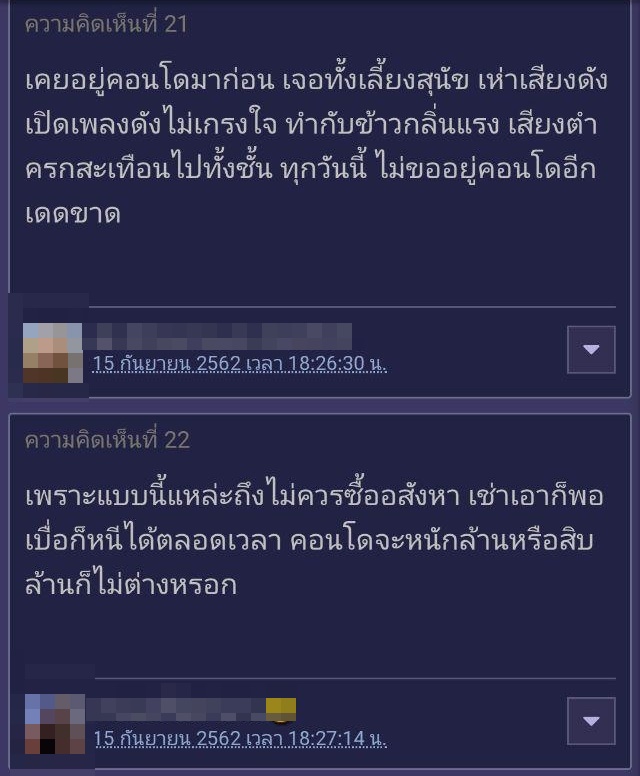Open the 18:26:30 timestamp link of comment 21
640x776 pixels.
pos(239,364)
